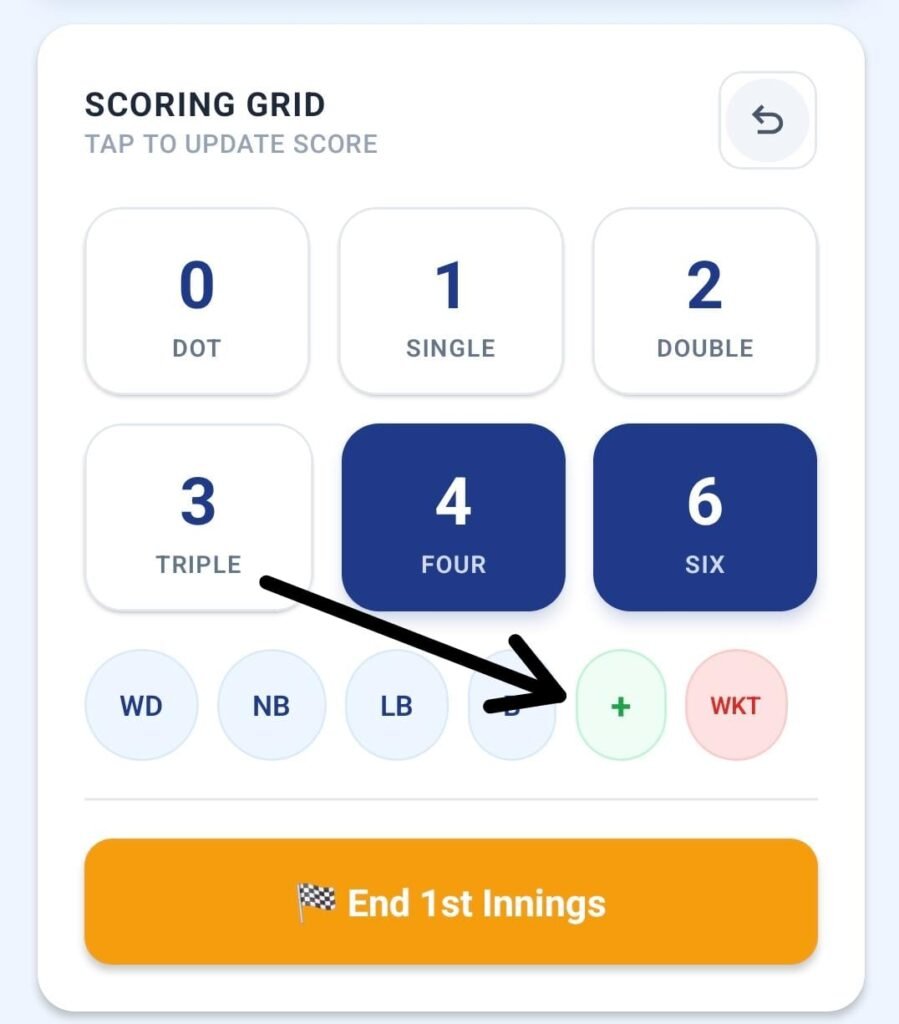Log a triple for this ball
The width and height of the screenshot is (899, 1024).
pyautogui.click(x=198, y=517)
